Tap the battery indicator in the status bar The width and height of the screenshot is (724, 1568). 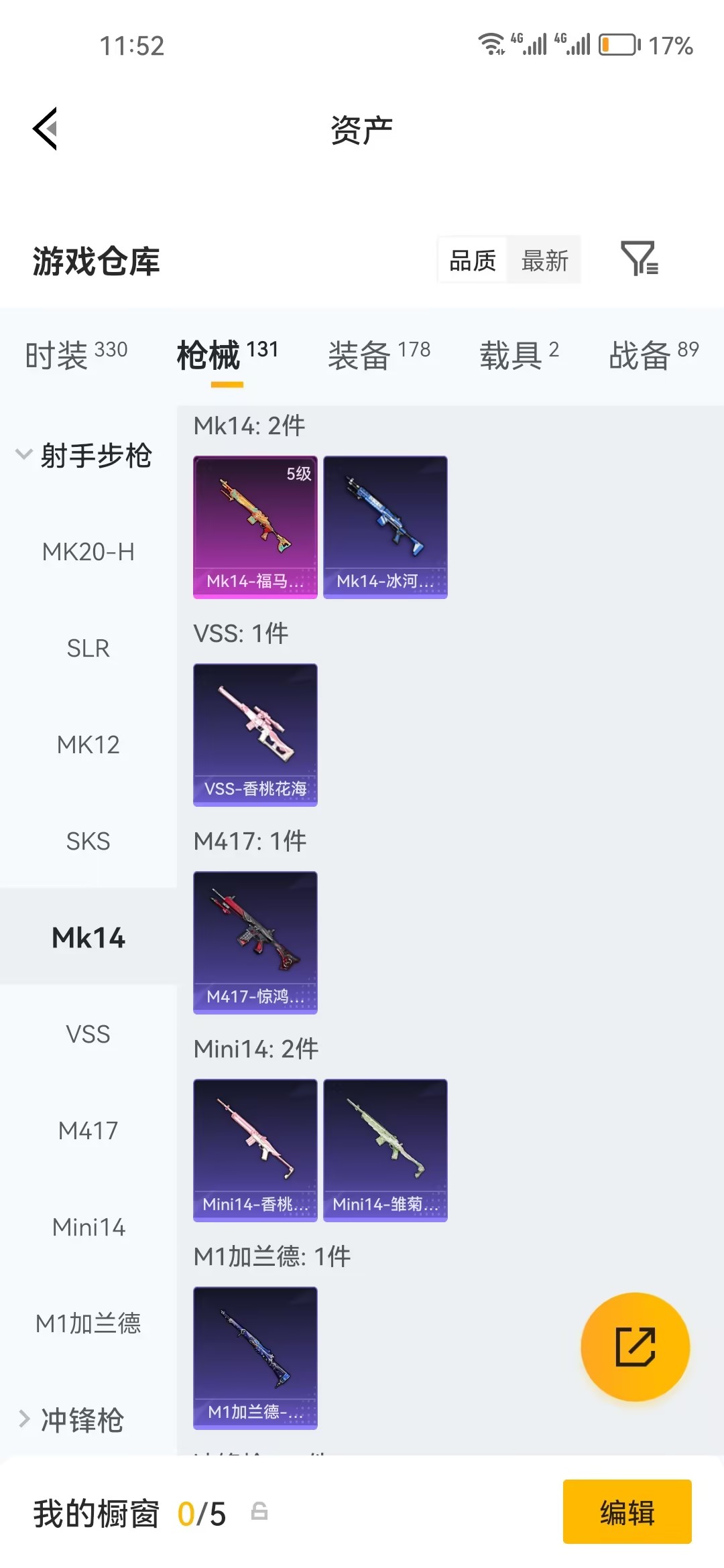pos(617,44)
